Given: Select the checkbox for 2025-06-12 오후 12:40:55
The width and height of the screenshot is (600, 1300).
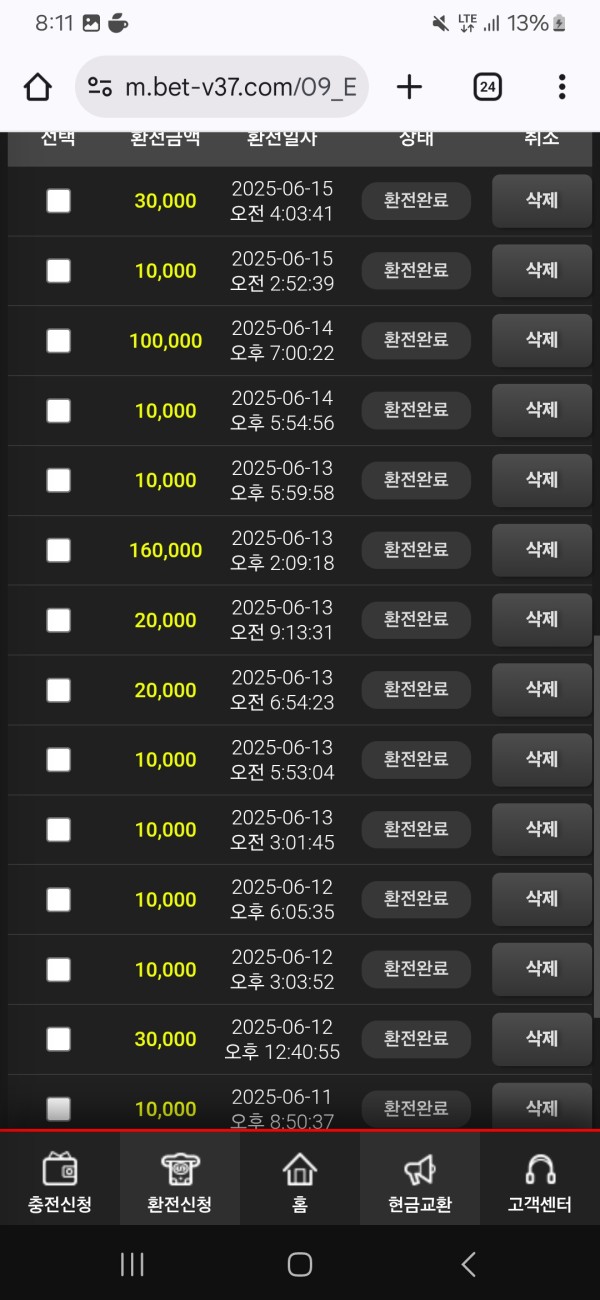Looking at the screenshot, I should (59, 1039).
